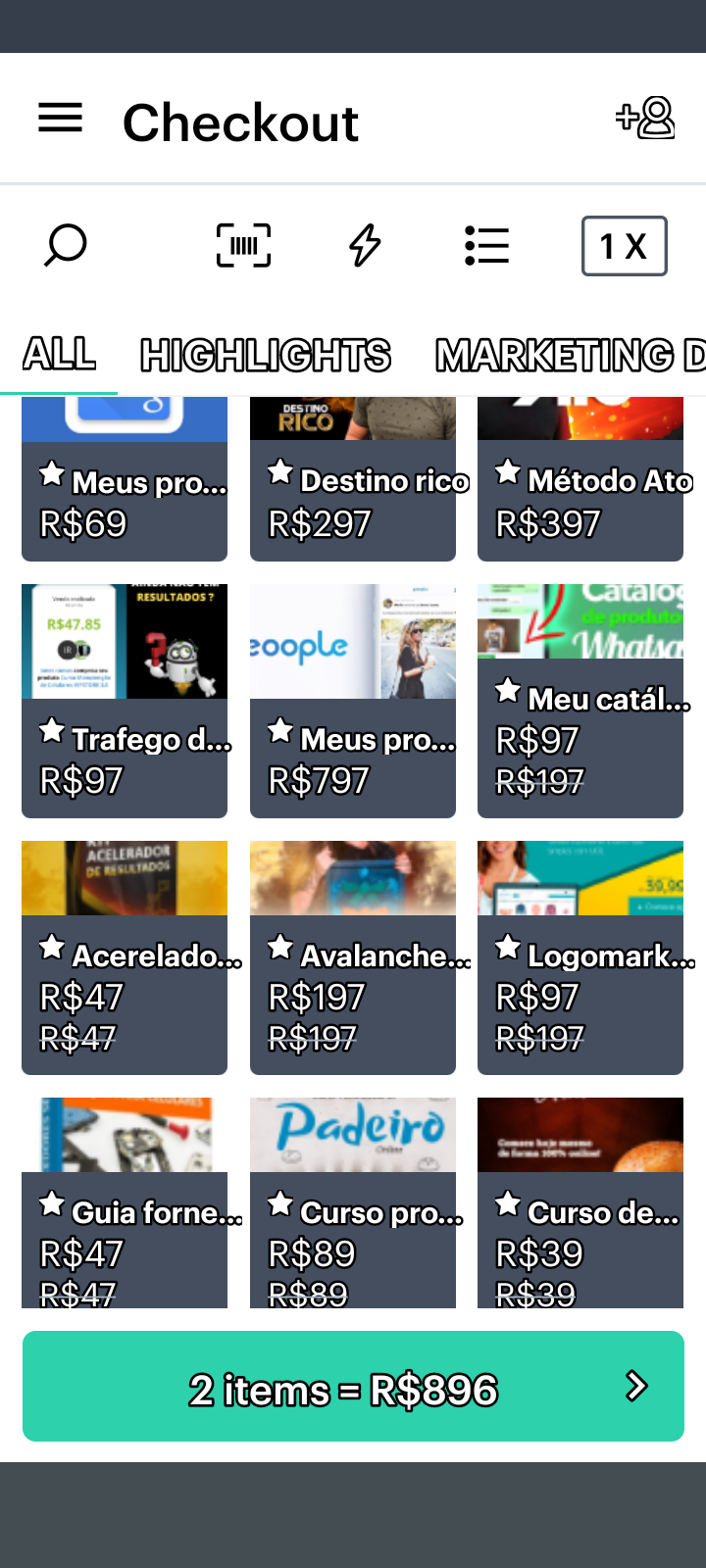Switch to the HIGHLIGHTS tab
706x1568 pixels.
pyautogui.click(x=266, y=355)
